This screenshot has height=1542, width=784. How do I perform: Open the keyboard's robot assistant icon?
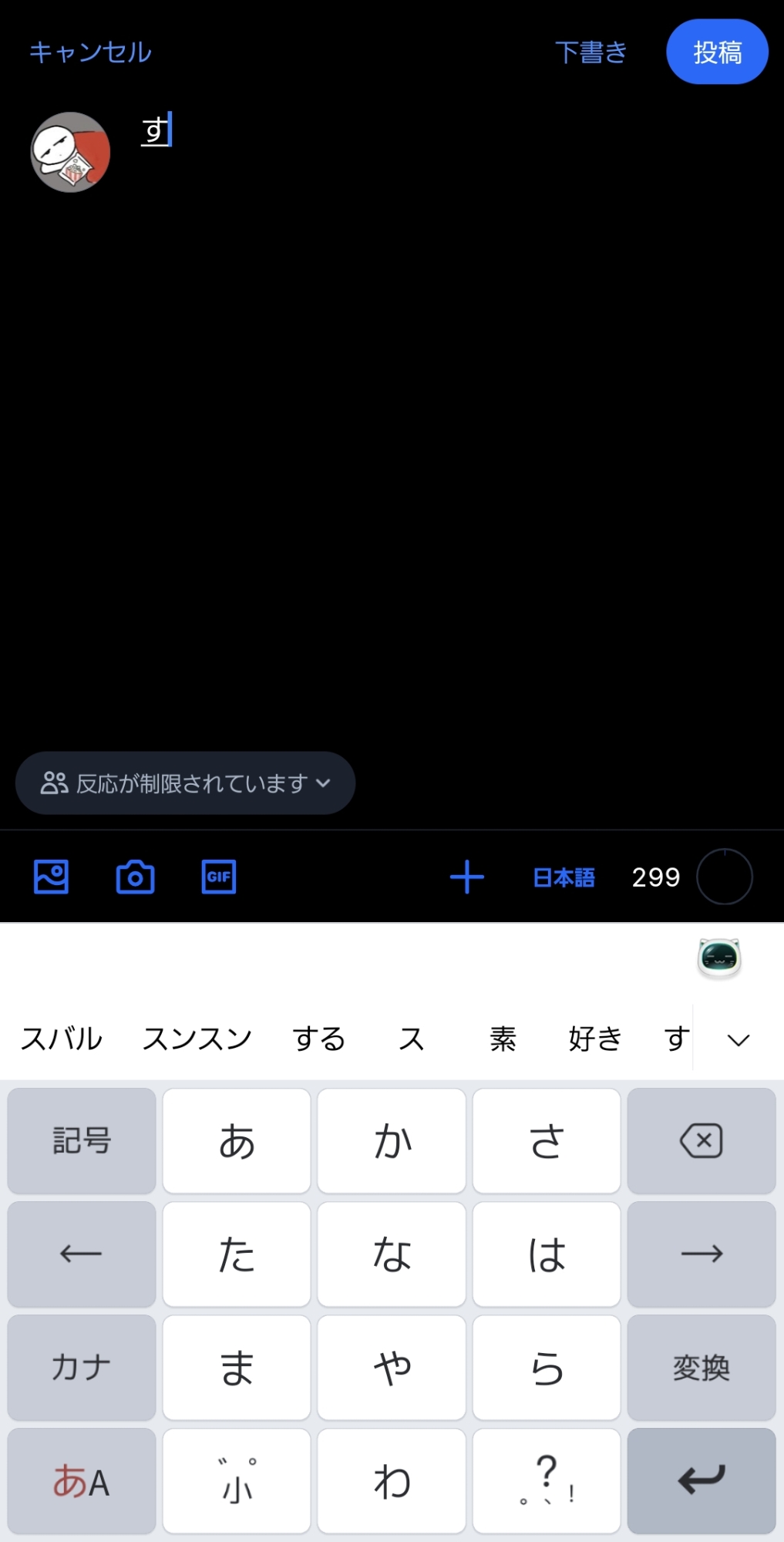[x=719, y=958]
